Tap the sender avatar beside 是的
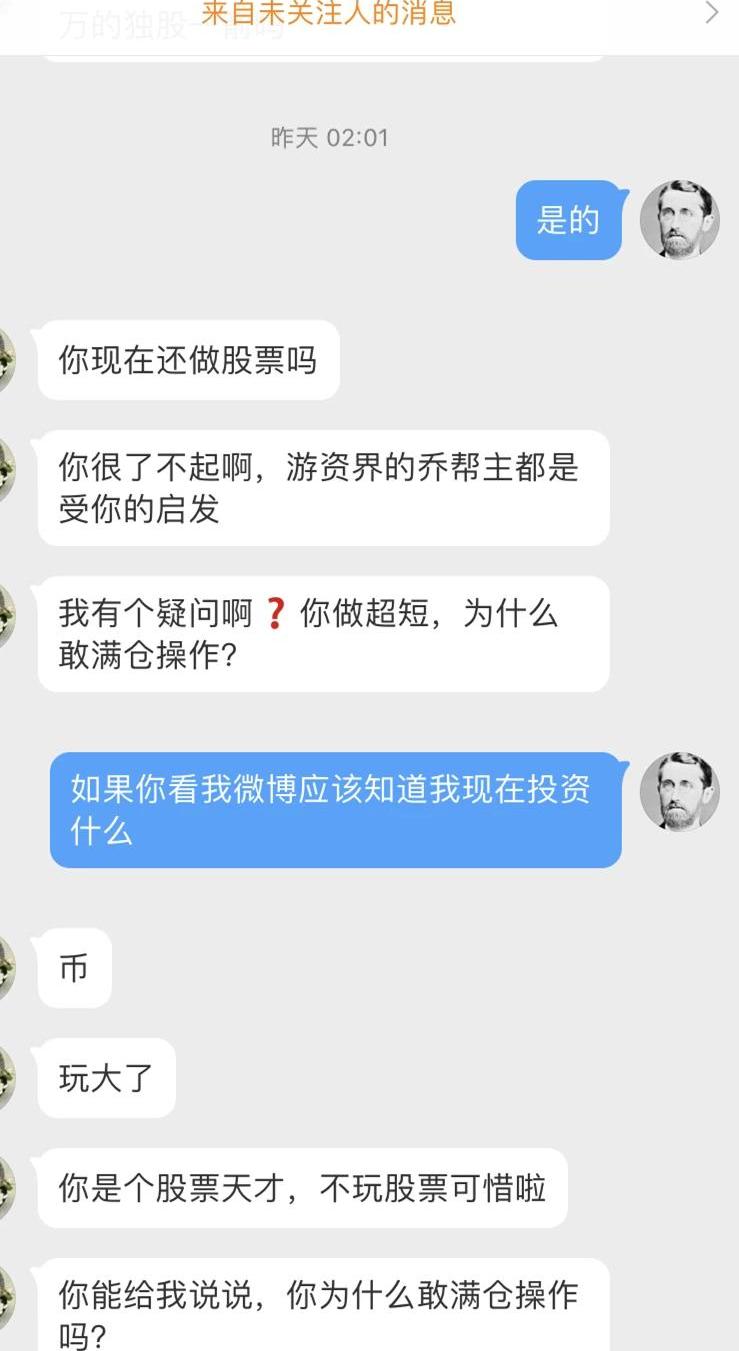 pos(679,220)
